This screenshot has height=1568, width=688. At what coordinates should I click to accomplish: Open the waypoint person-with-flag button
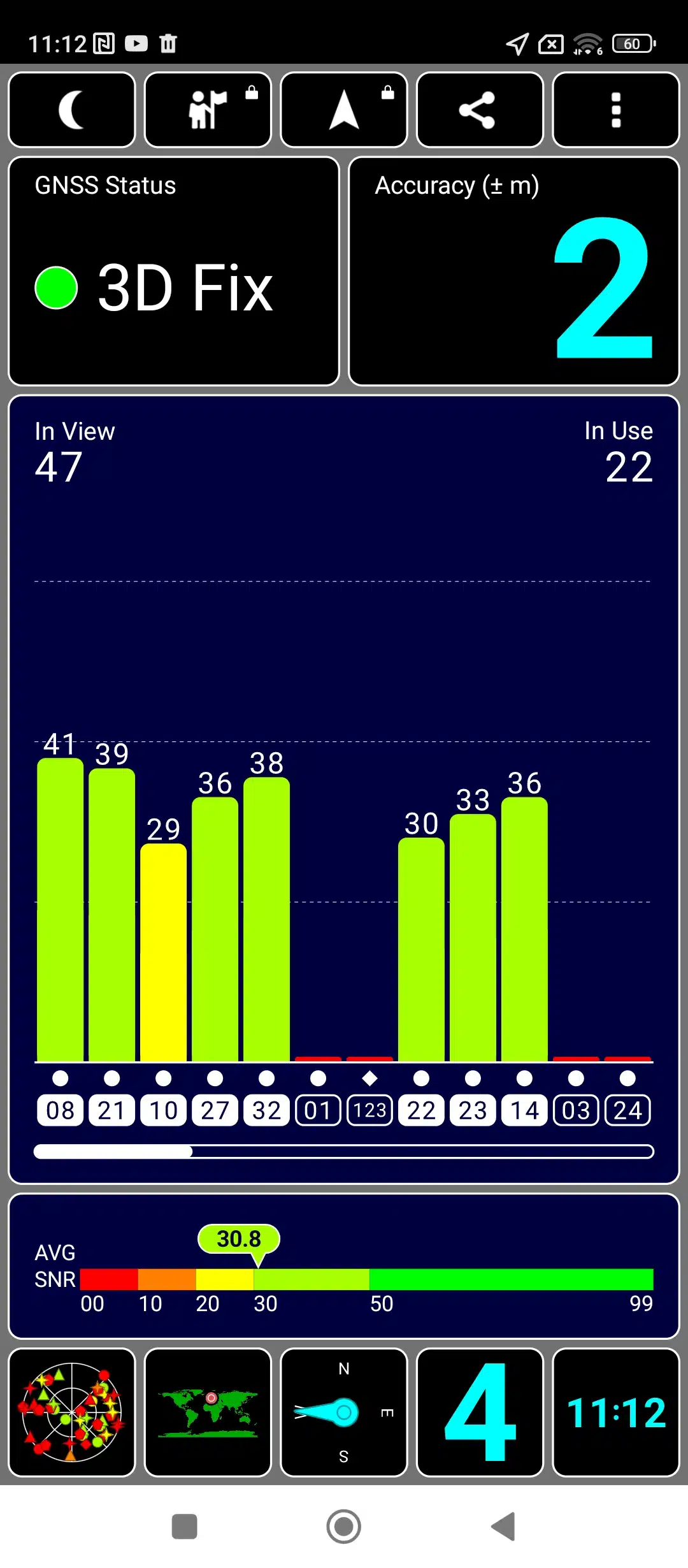point(208,110)
